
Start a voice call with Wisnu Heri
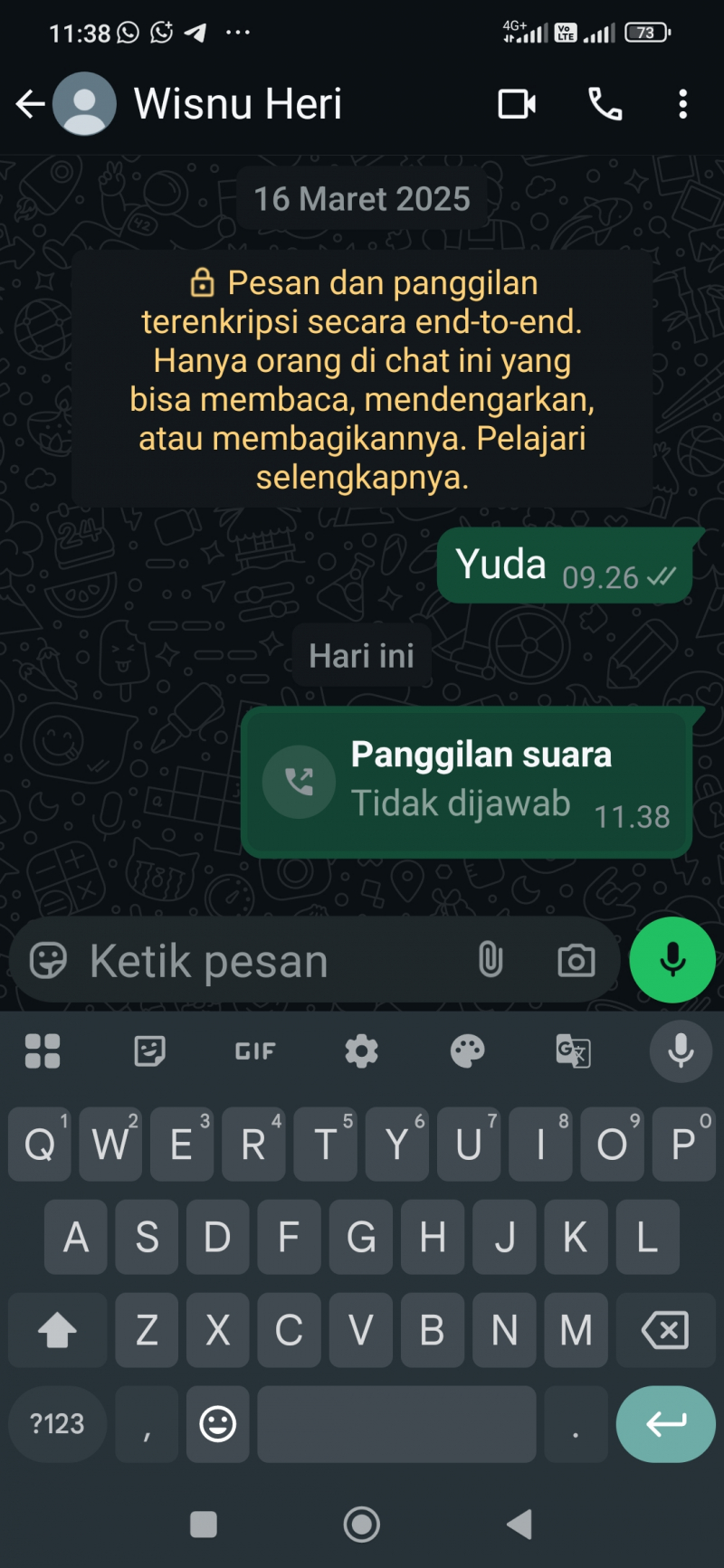pyautogui.click(x=605, y=104)
